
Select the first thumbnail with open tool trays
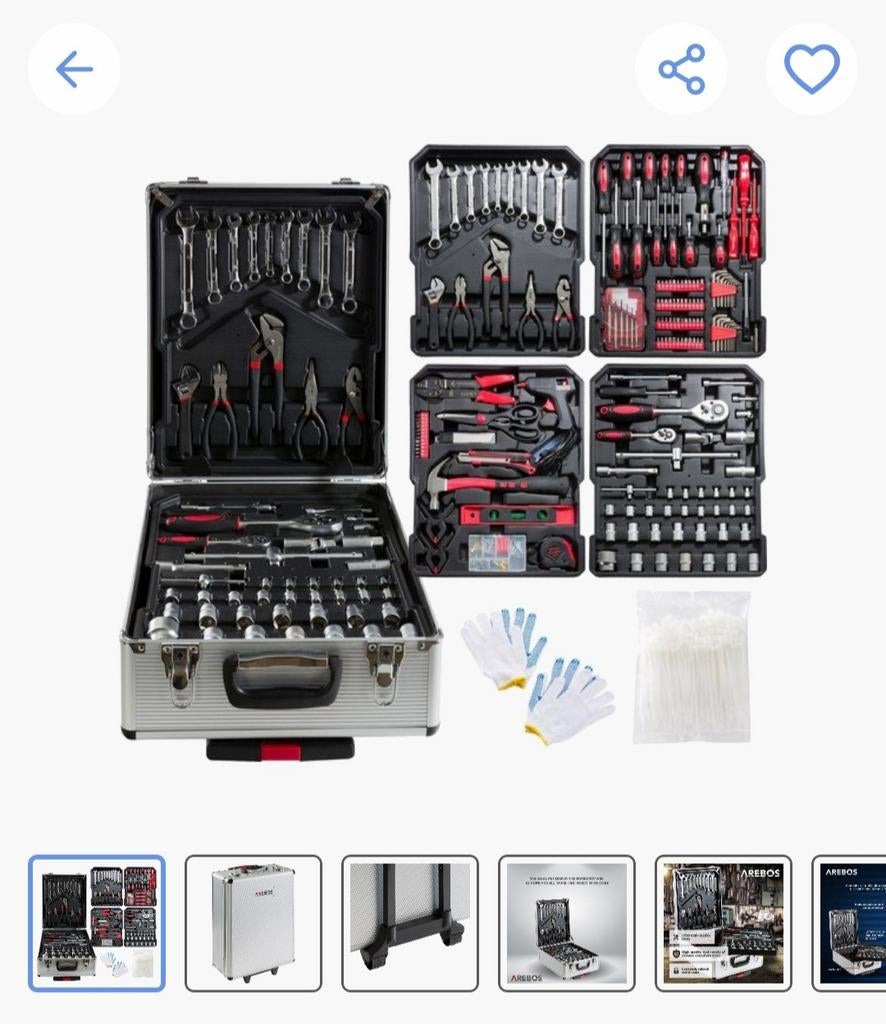(x=97, y=923)
